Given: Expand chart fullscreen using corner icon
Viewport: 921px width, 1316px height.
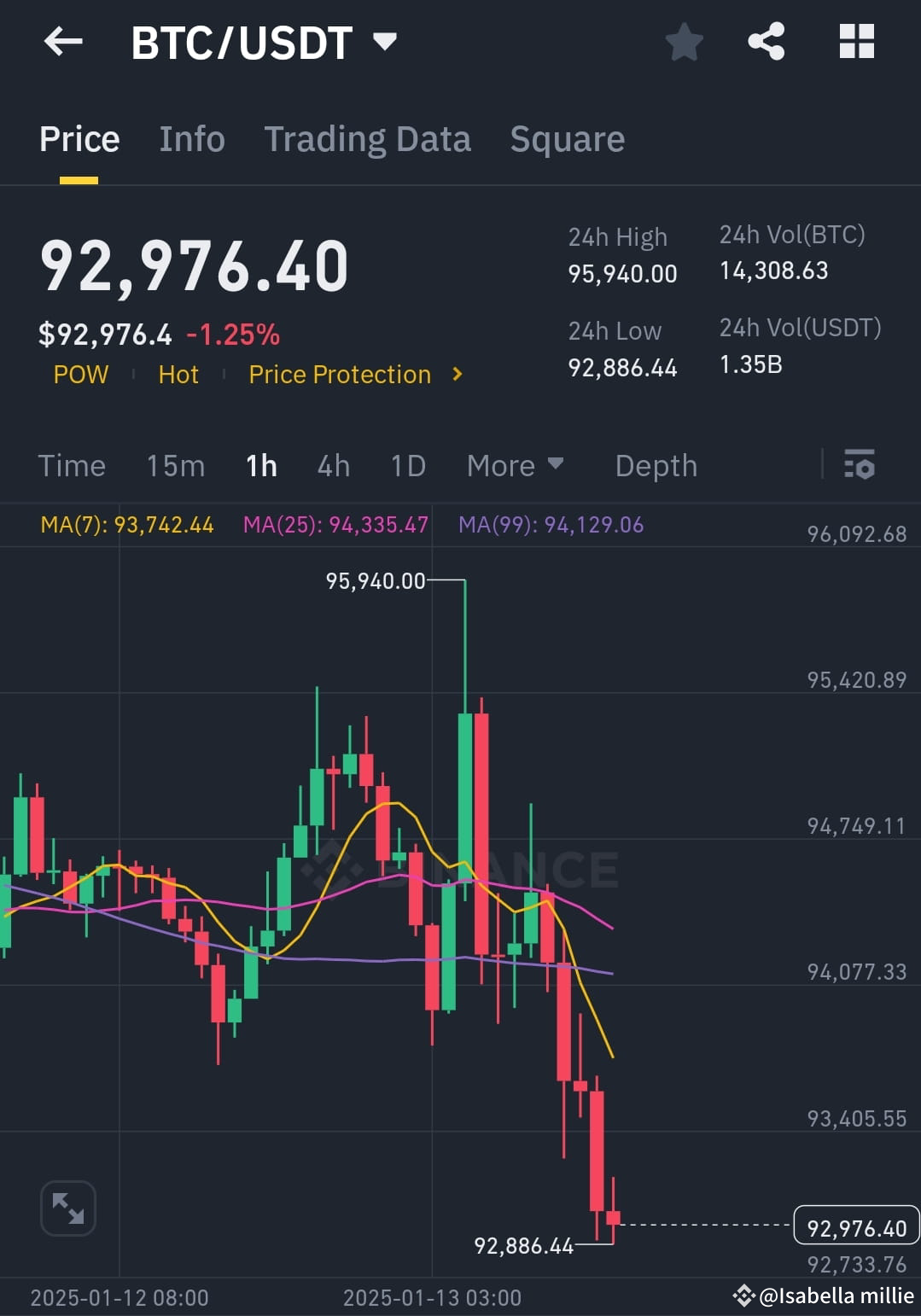Looking at the screenshot, I should [x=67, y=1208].
